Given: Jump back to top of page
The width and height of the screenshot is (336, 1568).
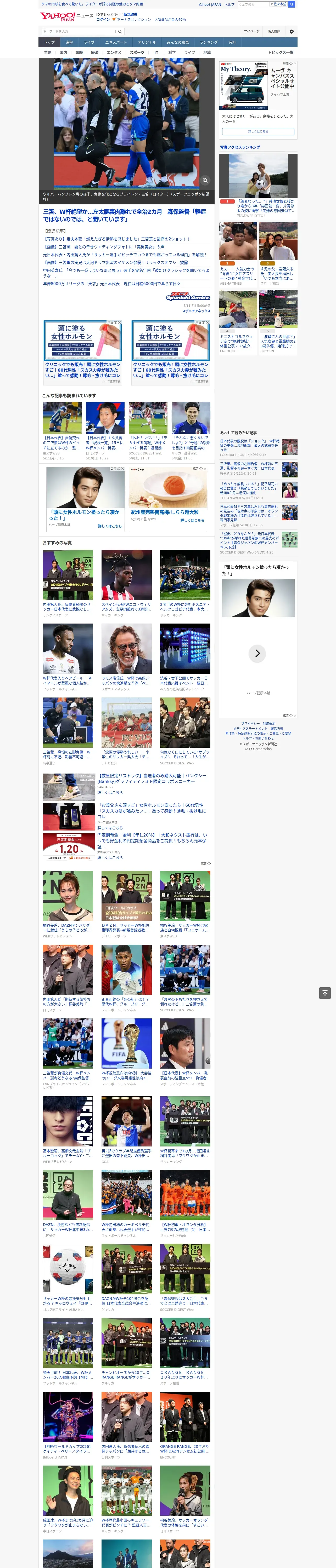Looking at the screenshot, I should pyautogui.click(x=325, y=993).
